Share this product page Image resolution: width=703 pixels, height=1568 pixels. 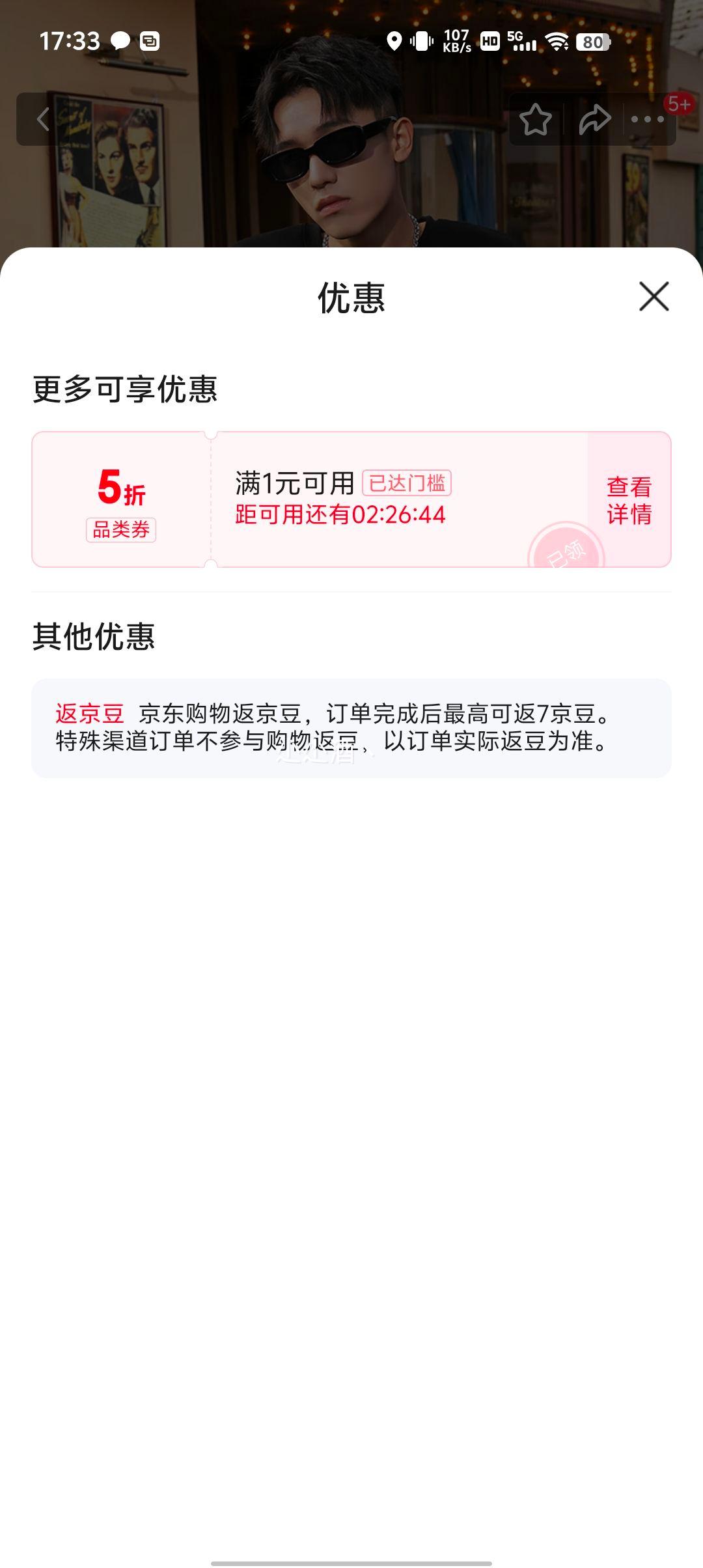(x=595, y=119)
